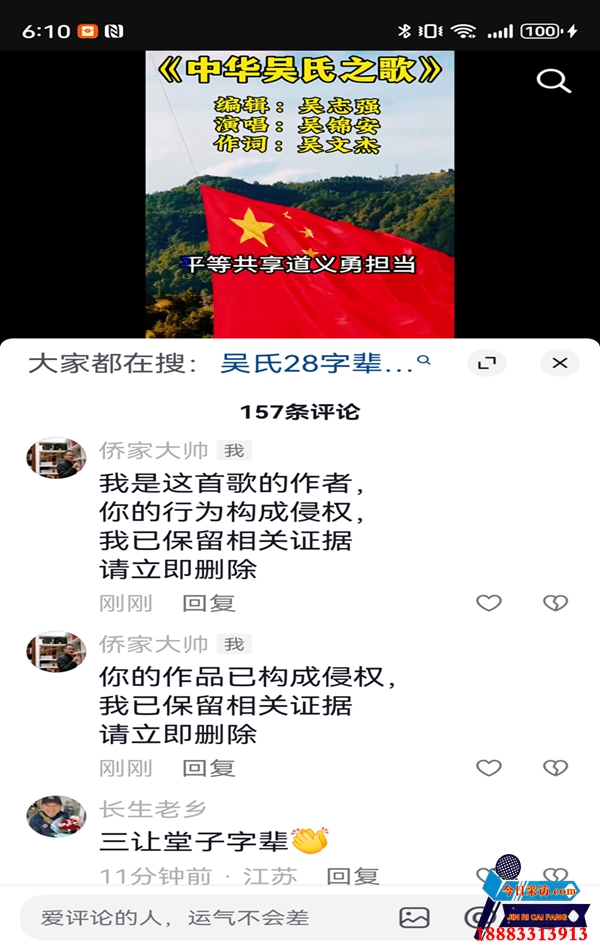Dislike the comment 你的作品已构成侵权

pyautogui.click(x=555, y=768)
